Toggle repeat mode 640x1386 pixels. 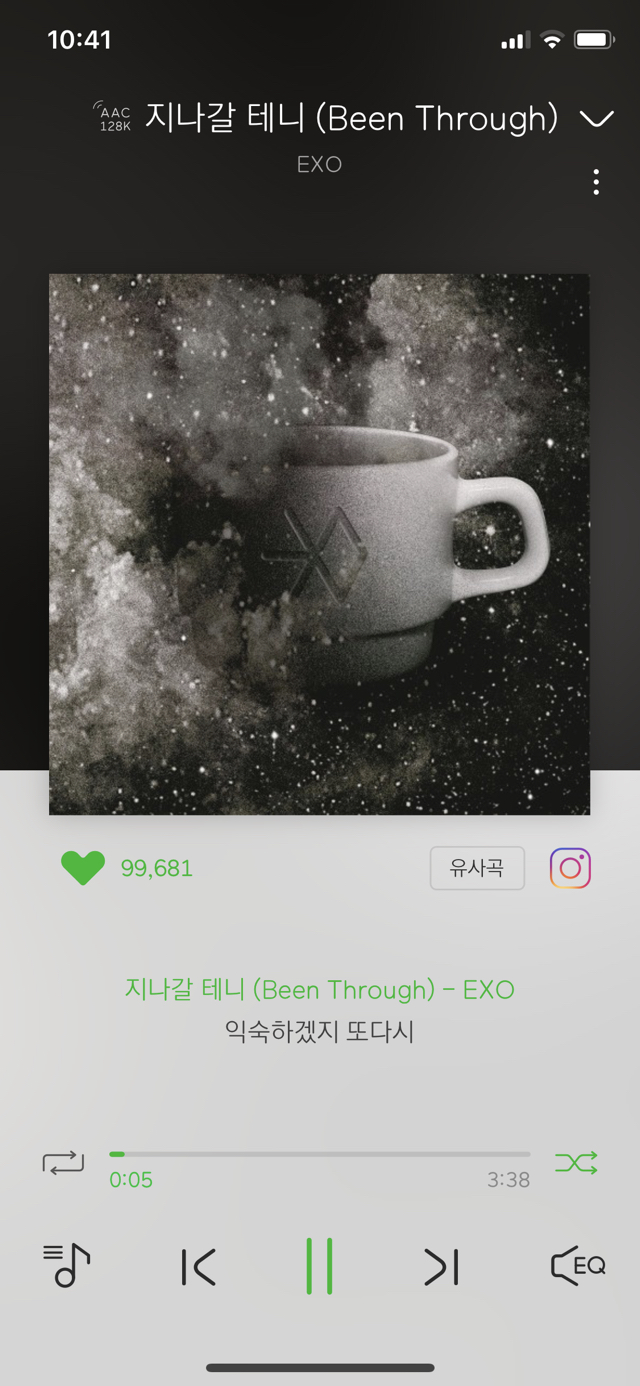(x=63, y=1163)
